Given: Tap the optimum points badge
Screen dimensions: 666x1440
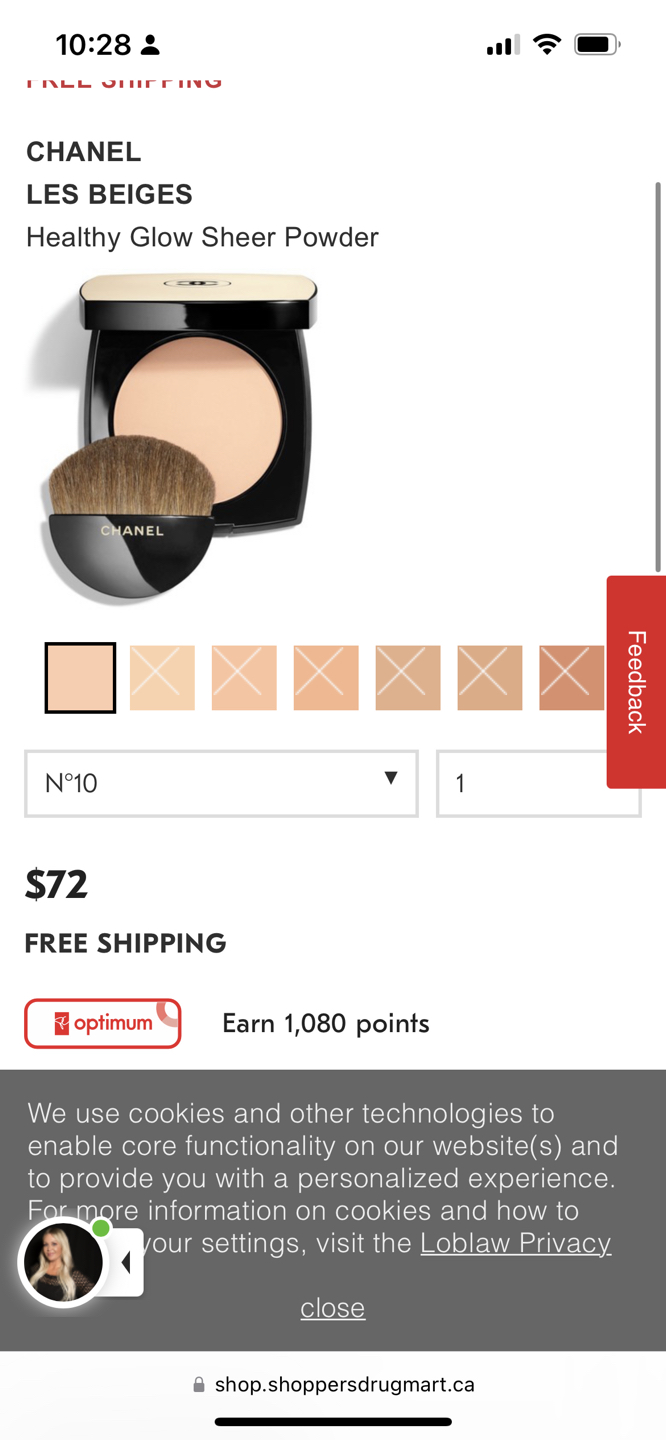Looking at the screenshot, I should (103, 1023).
